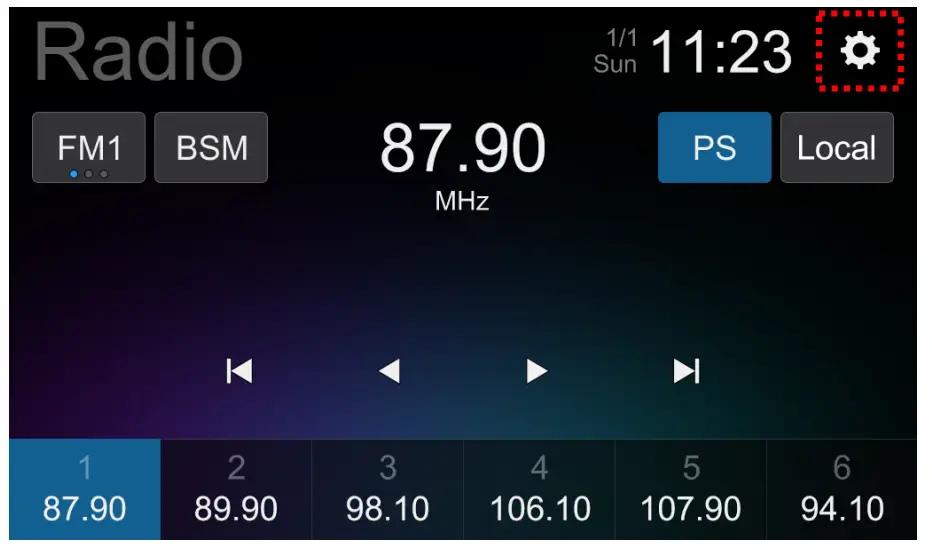Viewport: 932px width, 550px height.
Task: Select preset 3 at 98.10
Action: click(x=388, y=490)
